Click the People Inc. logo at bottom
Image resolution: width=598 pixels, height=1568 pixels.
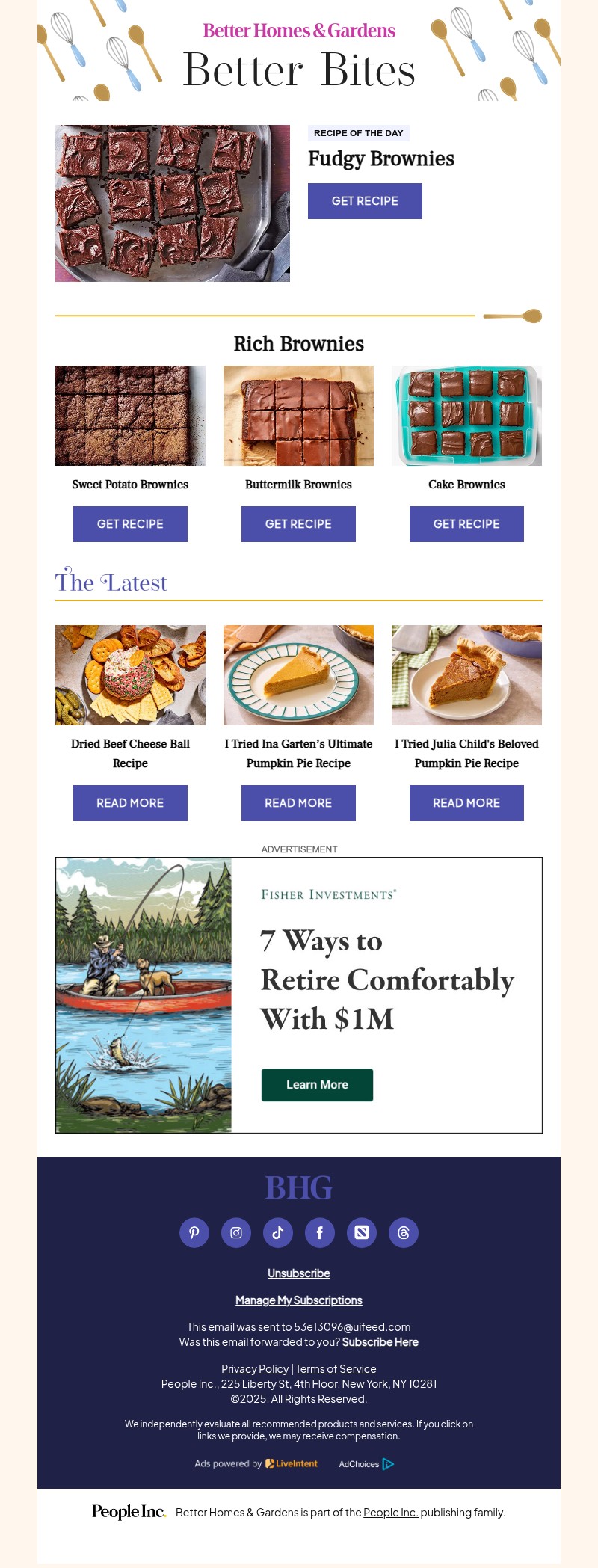coord(127,1512)
